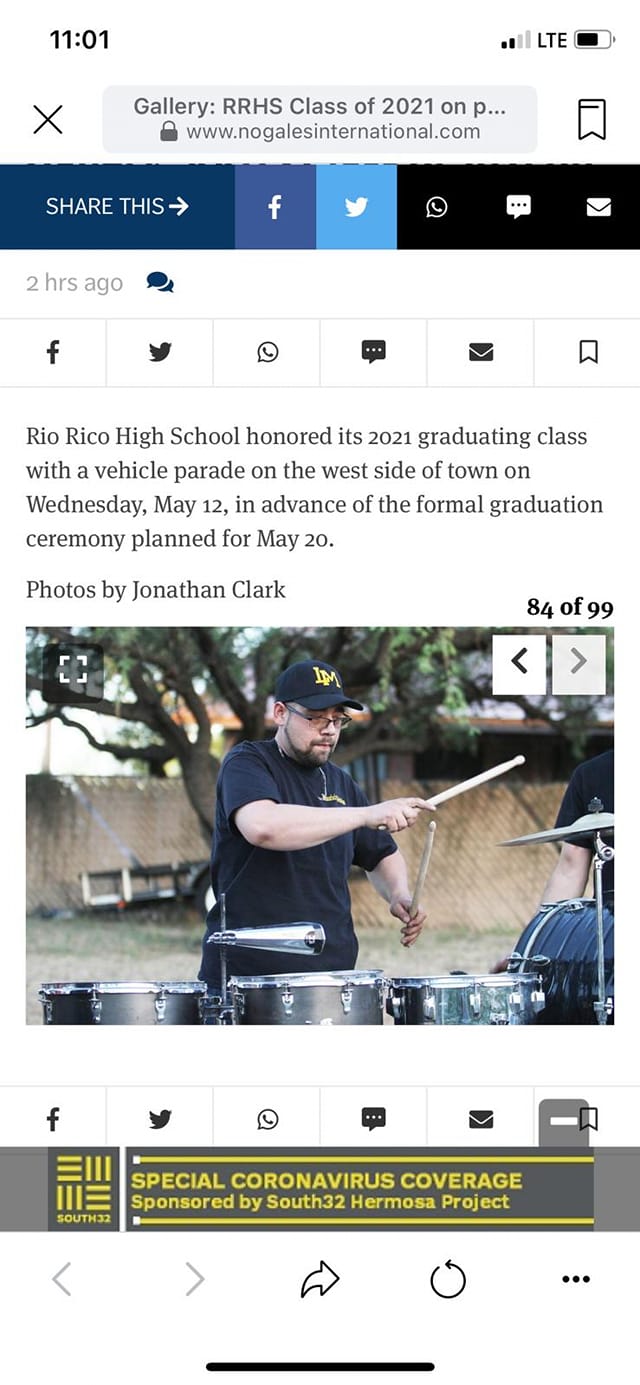
Task: Share via WhatsApp in Share This bar
Action: pyautogui.click(x=437, y=207)
